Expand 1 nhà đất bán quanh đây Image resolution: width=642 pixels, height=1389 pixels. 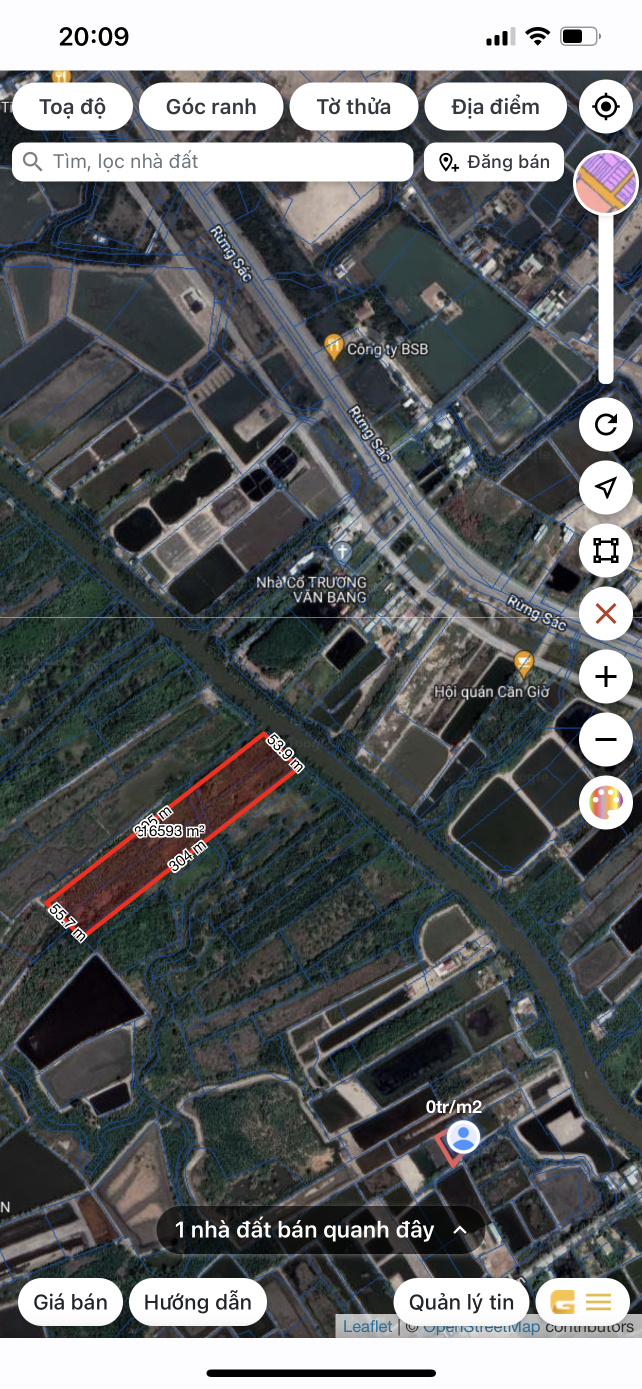[x=320, y=1230]
